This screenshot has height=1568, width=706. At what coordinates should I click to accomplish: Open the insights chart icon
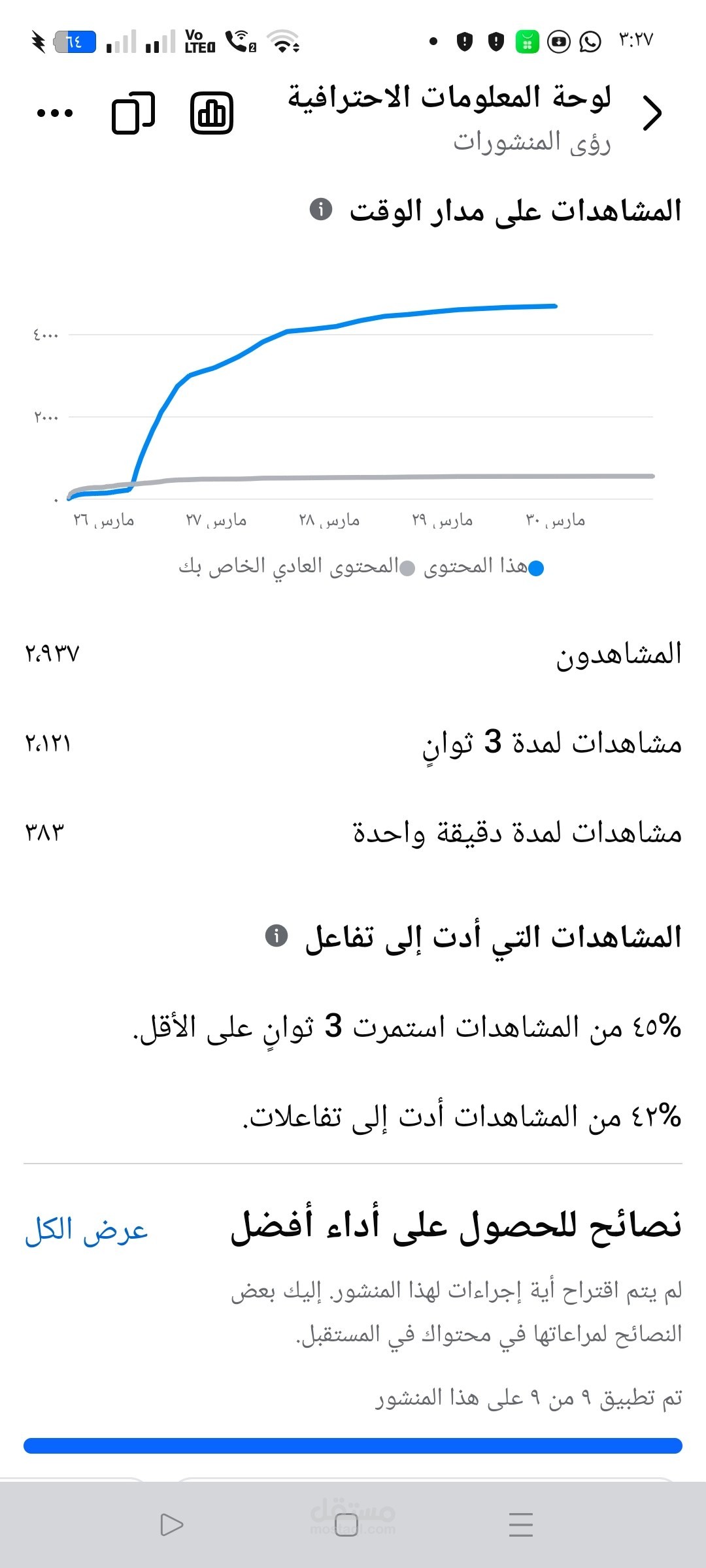pyautogui.click(x=211, y=114)
